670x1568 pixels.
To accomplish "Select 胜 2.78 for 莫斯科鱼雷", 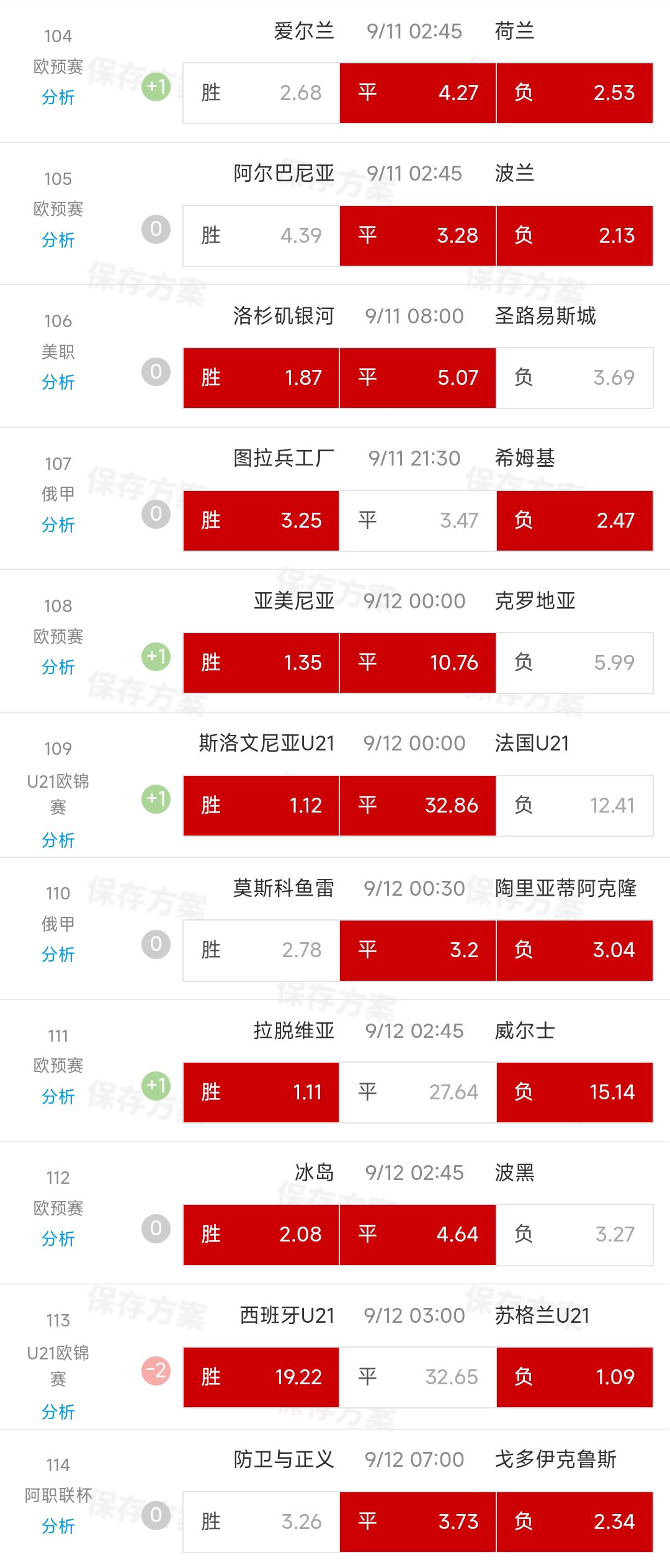I will click(261, 950).
